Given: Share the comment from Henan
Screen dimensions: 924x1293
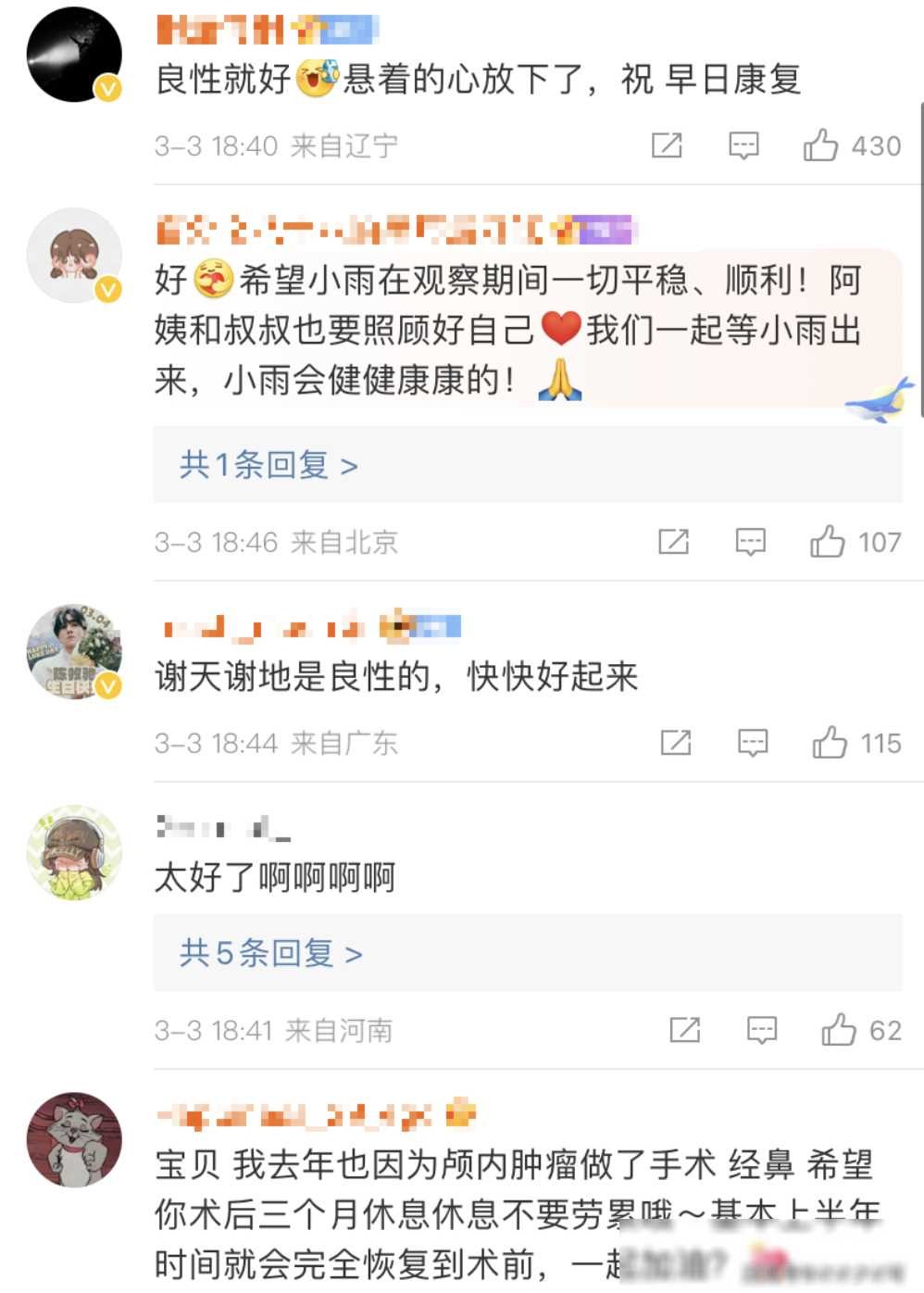Looking at the screenshot, I should [x=684, y=1030].
